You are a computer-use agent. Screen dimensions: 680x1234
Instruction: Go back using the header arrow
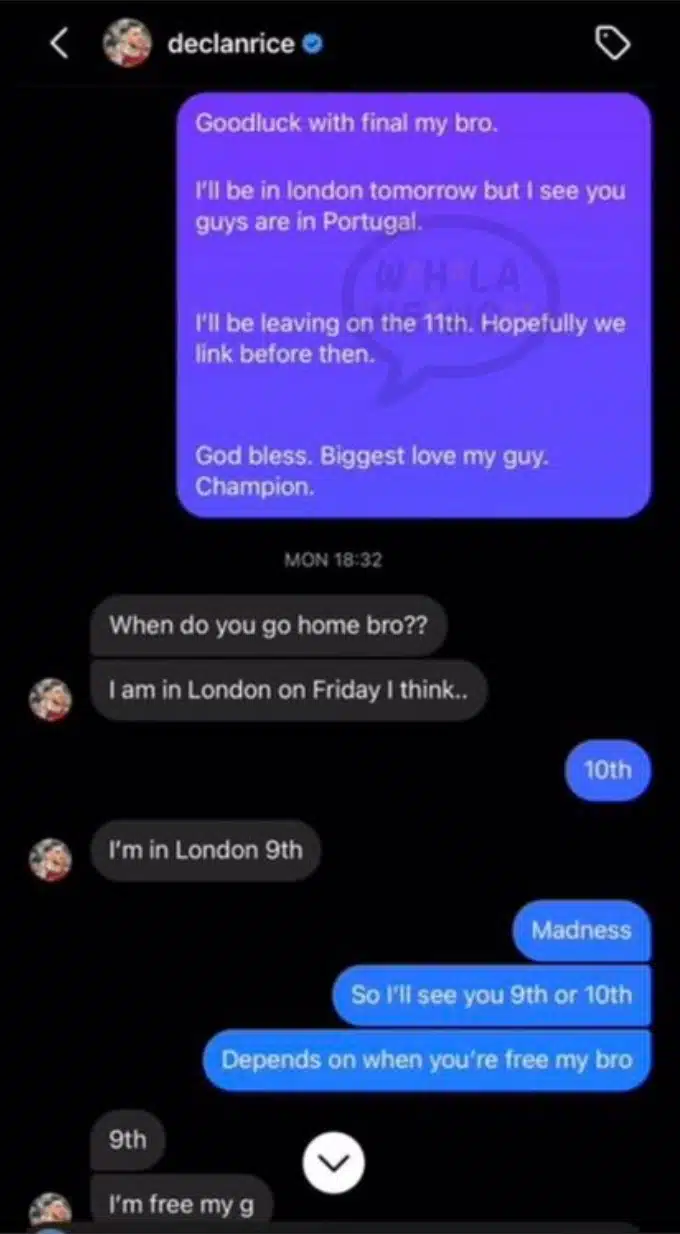pyautogui.click(x=61, y=43)
